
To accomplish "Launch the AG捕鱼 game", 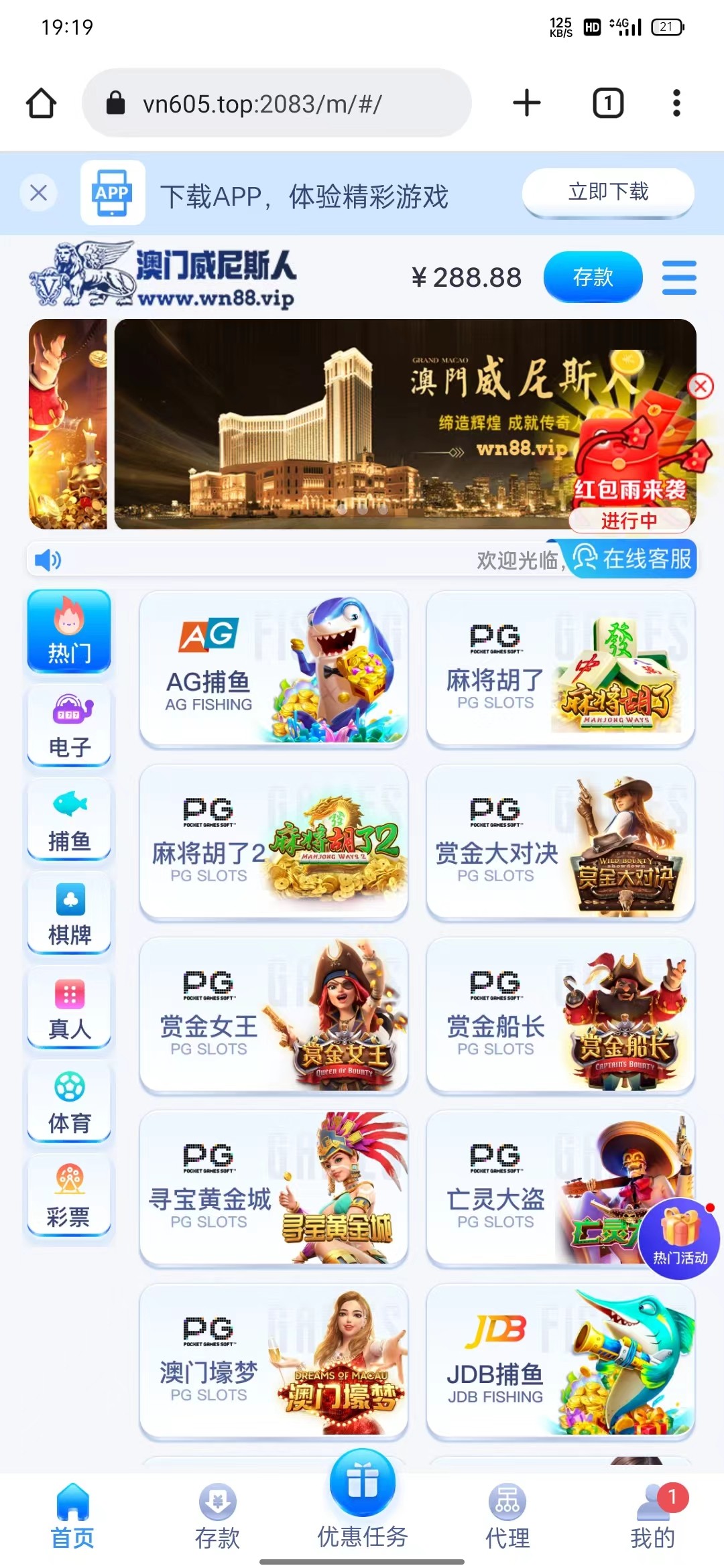I will (274, 669).
